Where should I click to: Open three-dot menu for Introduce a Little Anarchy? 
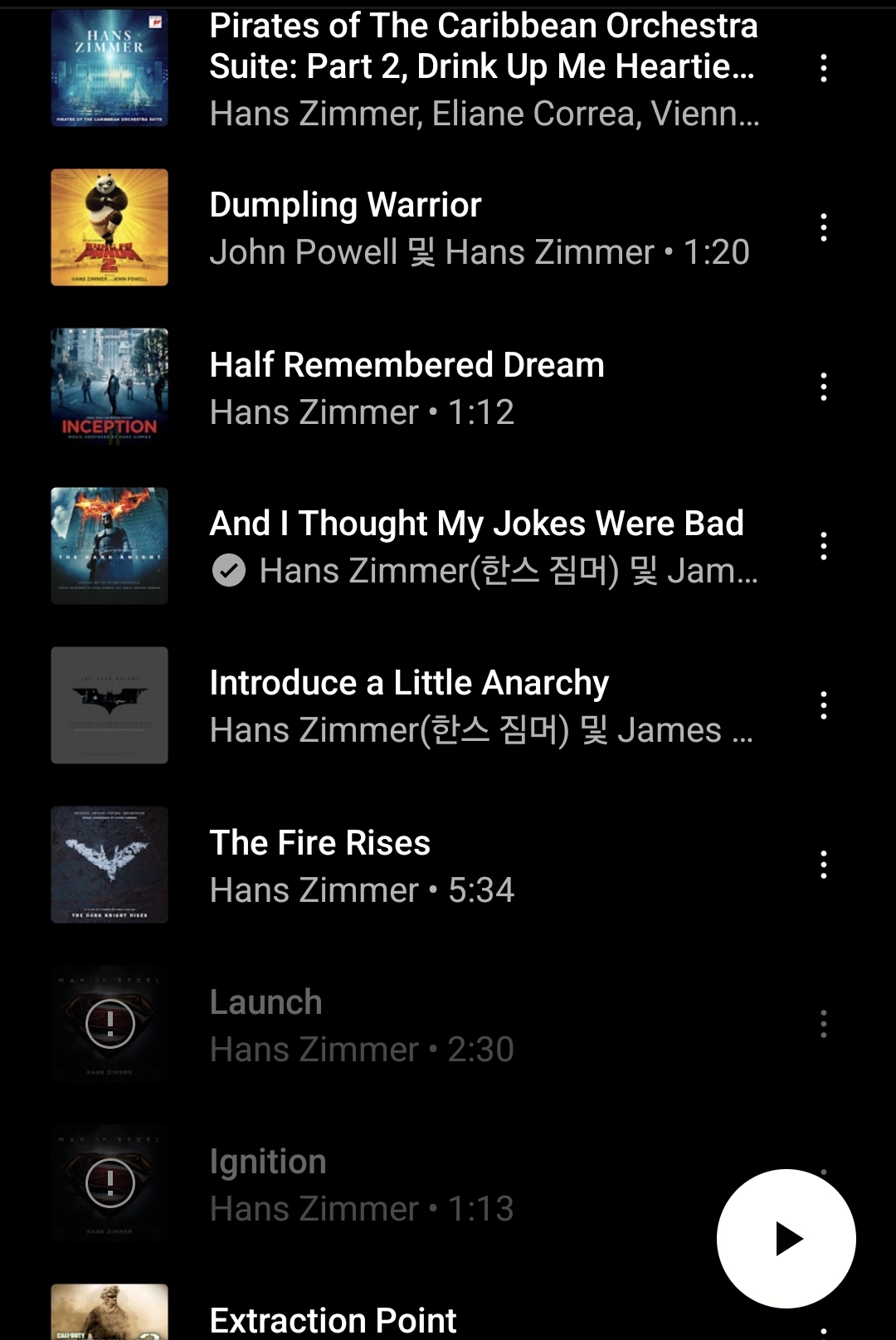[823, 706]
